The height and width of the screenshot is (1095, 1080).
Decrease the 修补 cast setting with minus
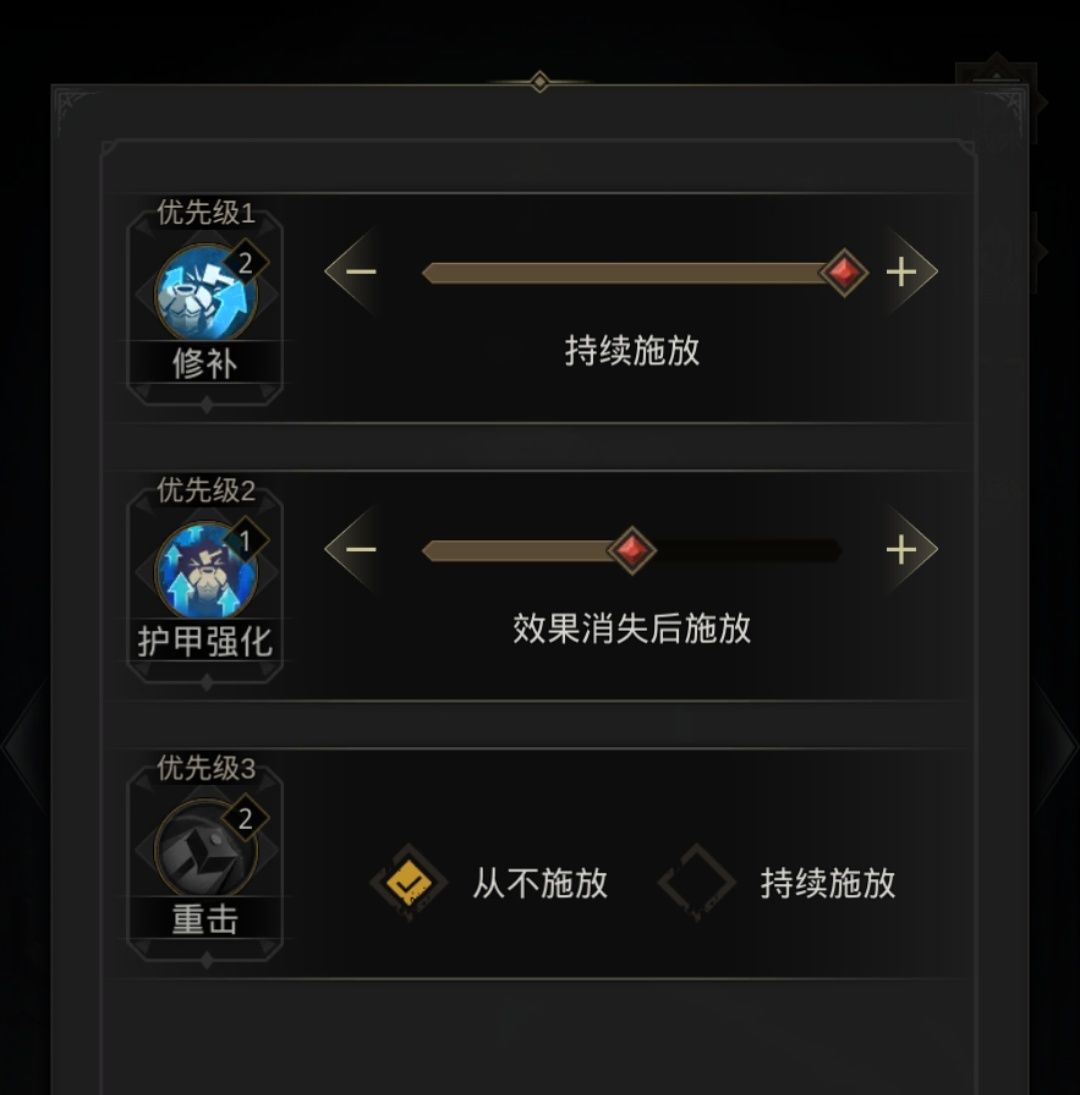[360, 272]
